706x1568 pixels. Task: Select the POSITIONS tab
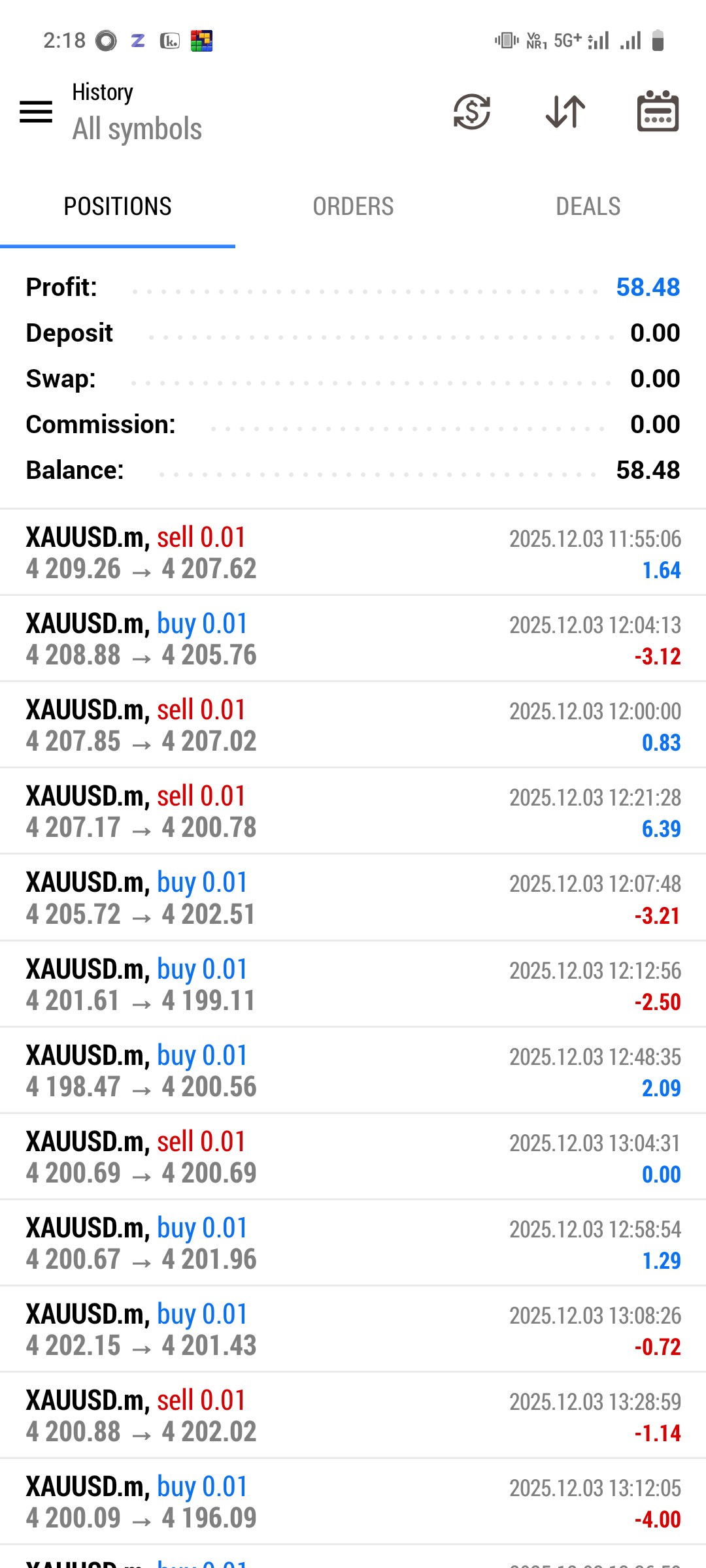point(118,206)
